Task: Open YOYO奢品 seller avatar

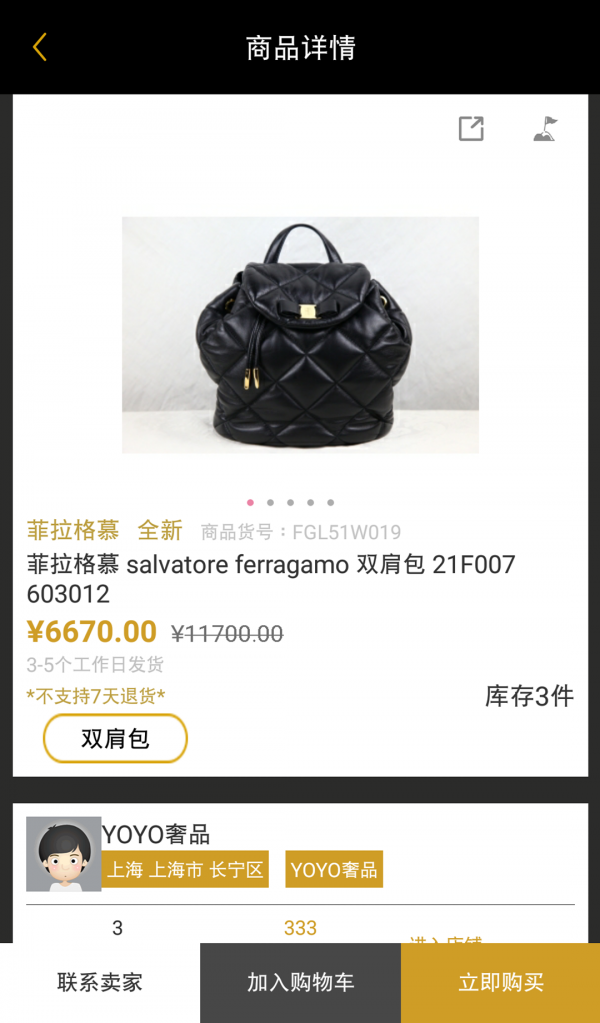Action: point(63,854)
